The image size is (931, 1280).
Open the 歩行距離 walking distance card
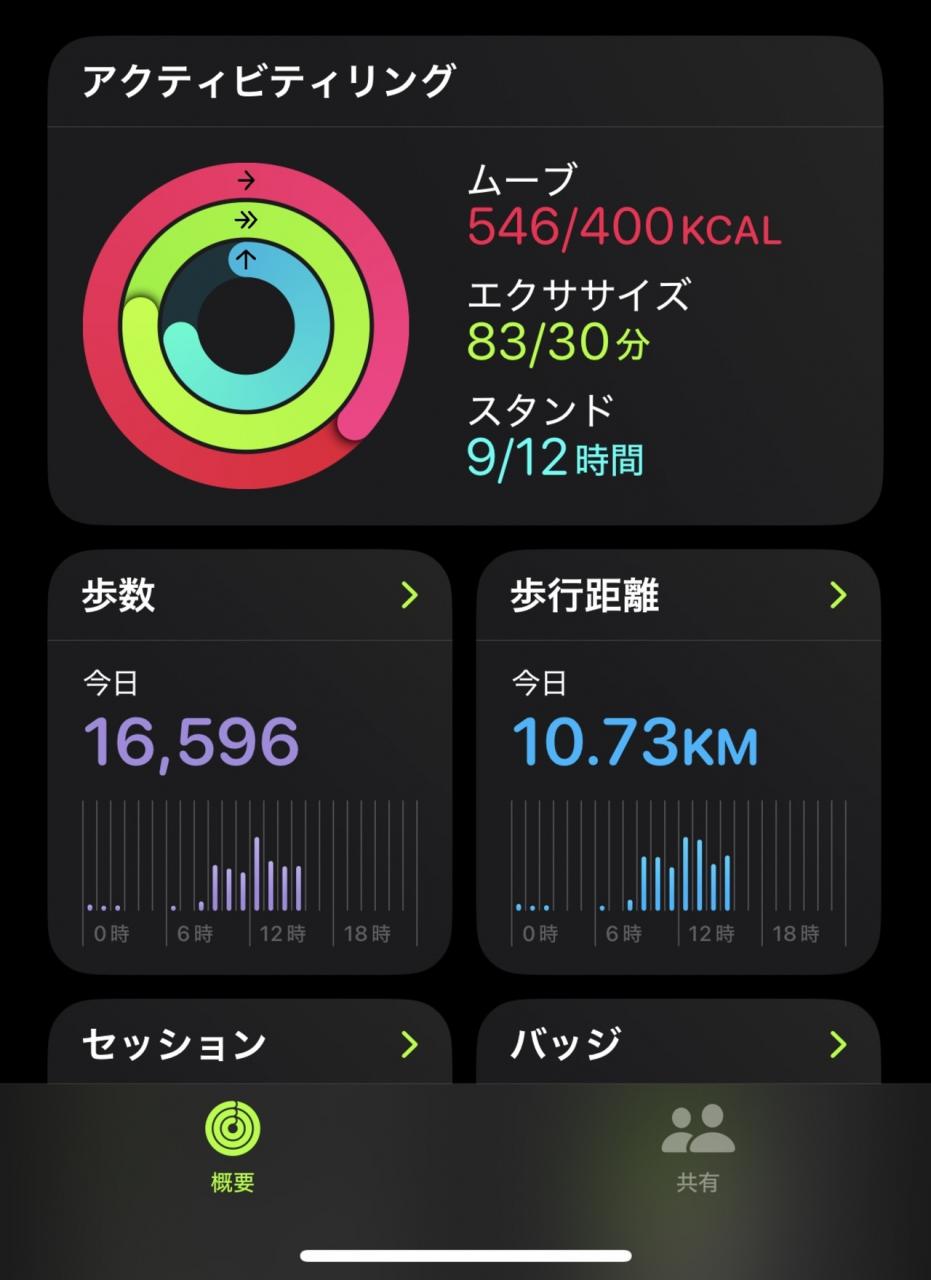pyautogui.click(x=679, y=761)
